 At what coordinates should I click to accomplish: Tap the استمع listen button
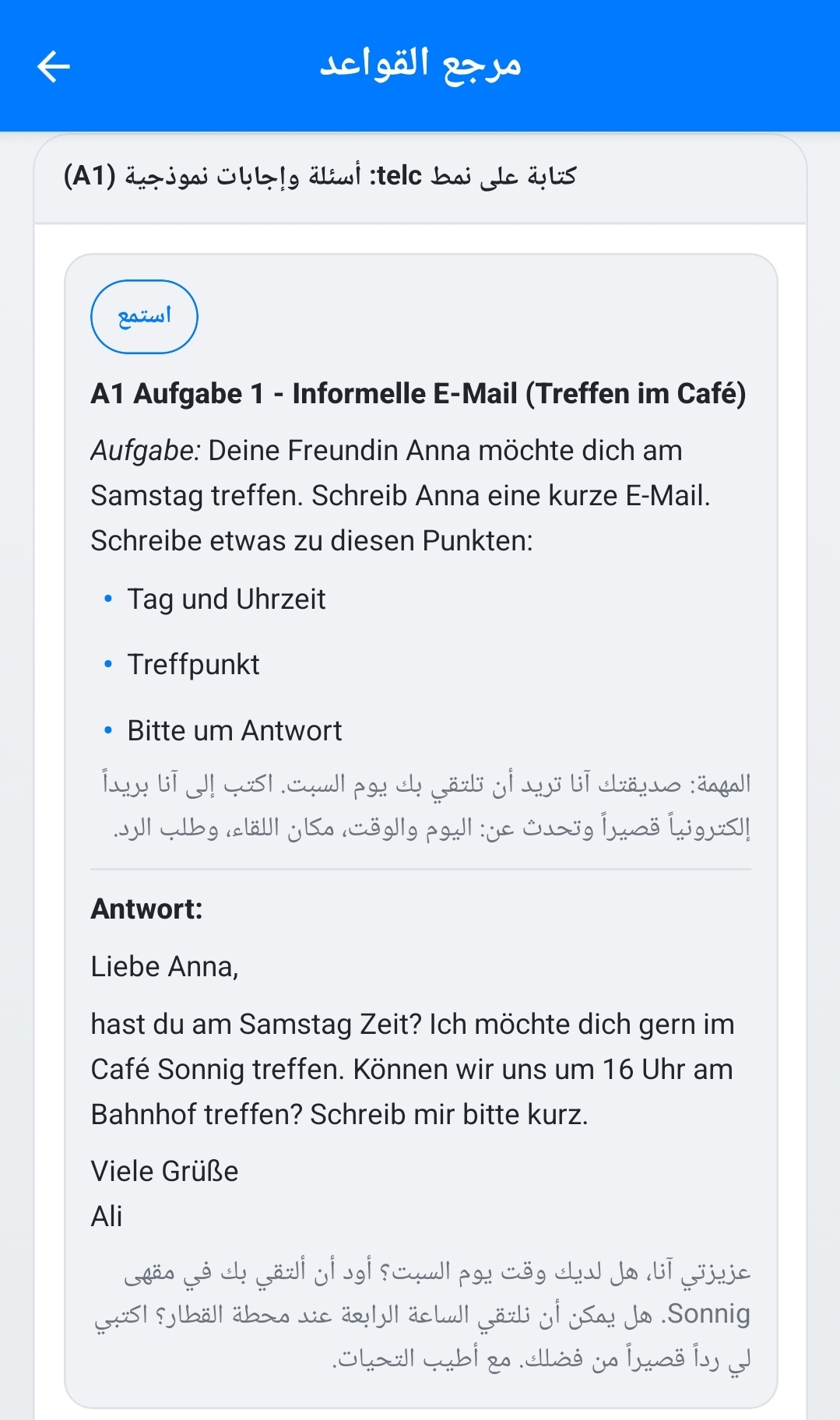pyautogui.click(x=144, y=317)
